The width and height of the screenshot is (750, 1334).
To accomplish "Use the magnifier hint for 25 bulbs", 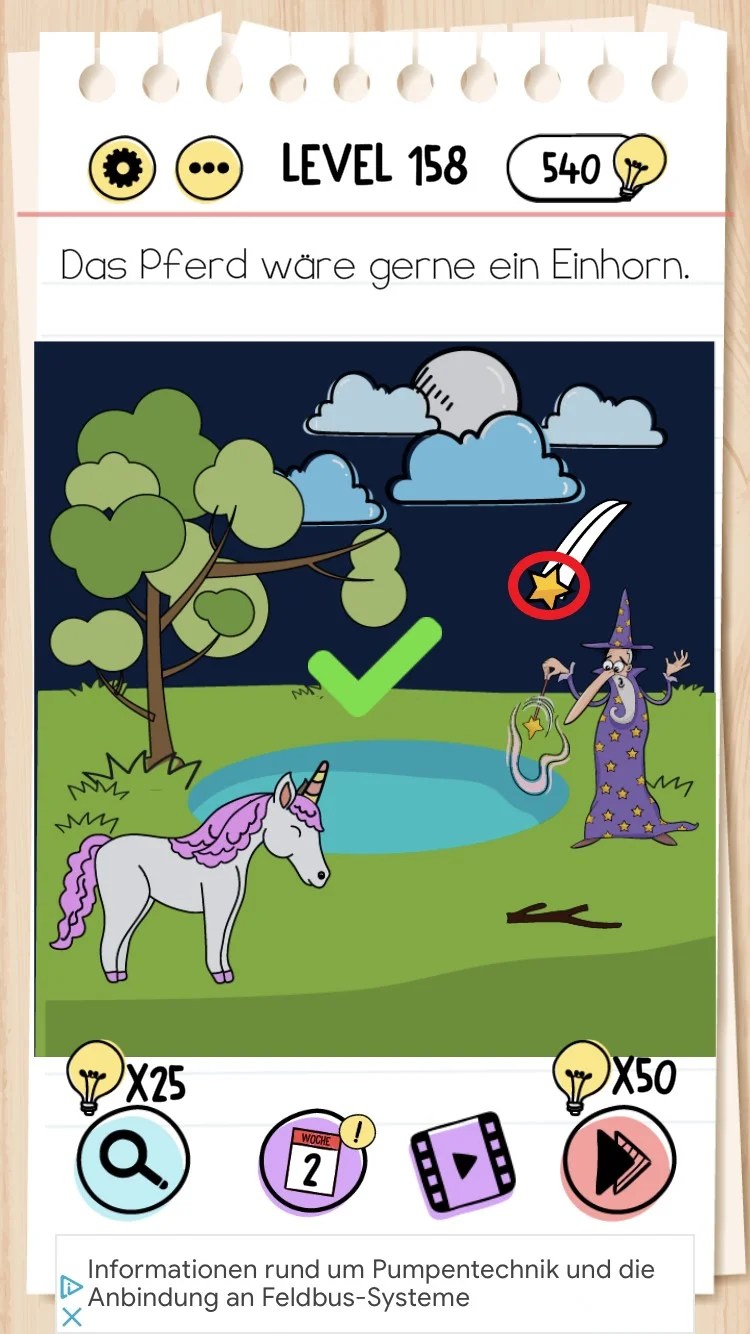I will click(133, 1160).
